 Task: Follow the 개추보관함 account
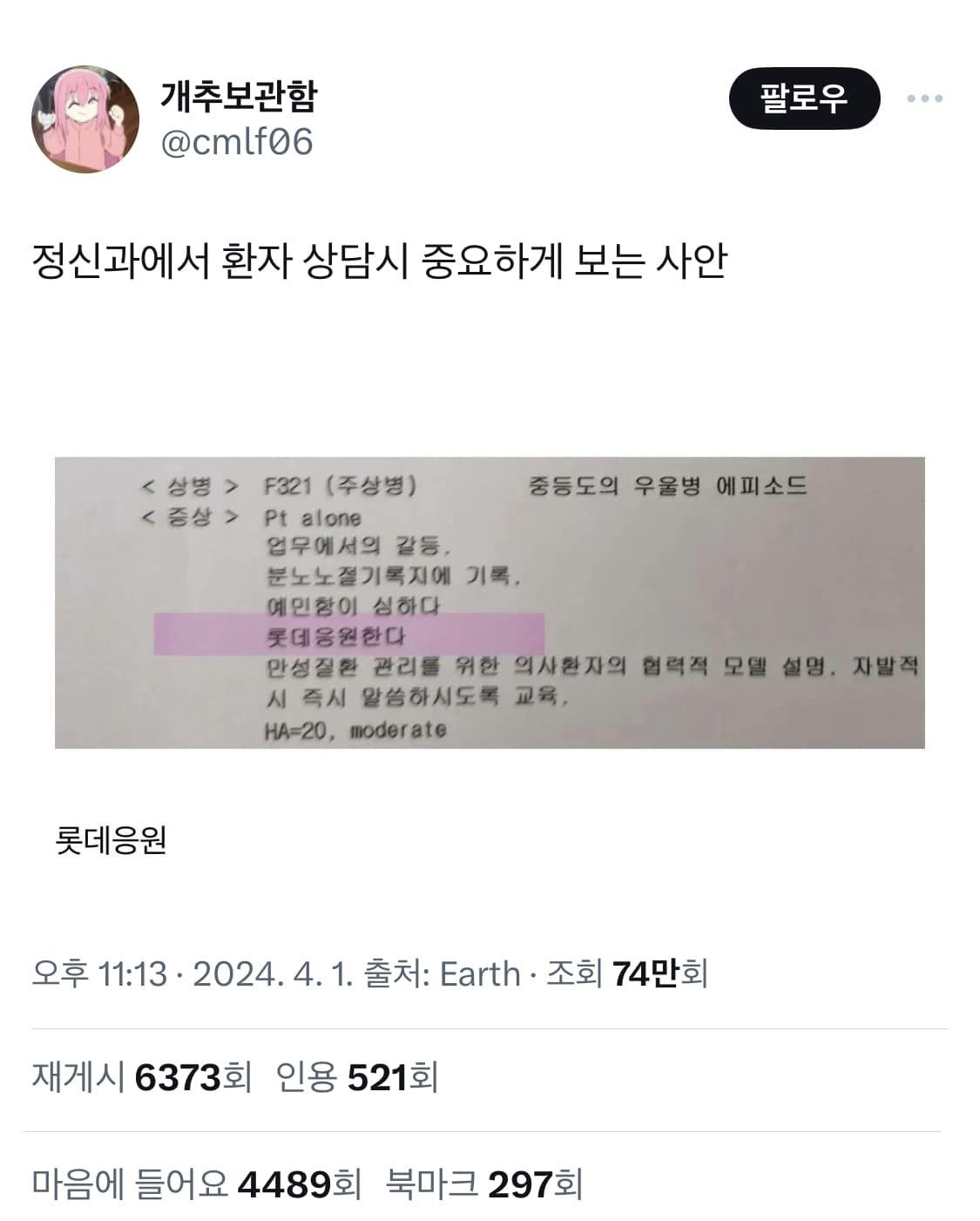pyautogui.click(x=803, y=98)
